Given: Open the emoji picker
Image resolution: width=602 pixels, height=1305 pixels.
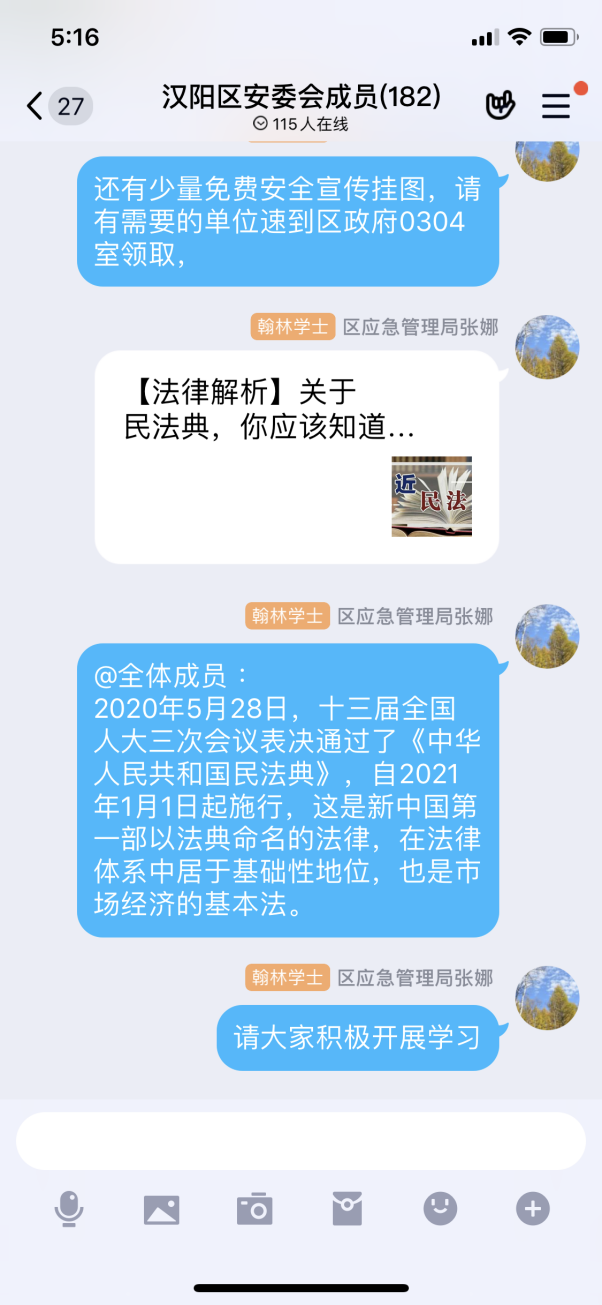Looking at the screenshot, I should click(440, 1209).
